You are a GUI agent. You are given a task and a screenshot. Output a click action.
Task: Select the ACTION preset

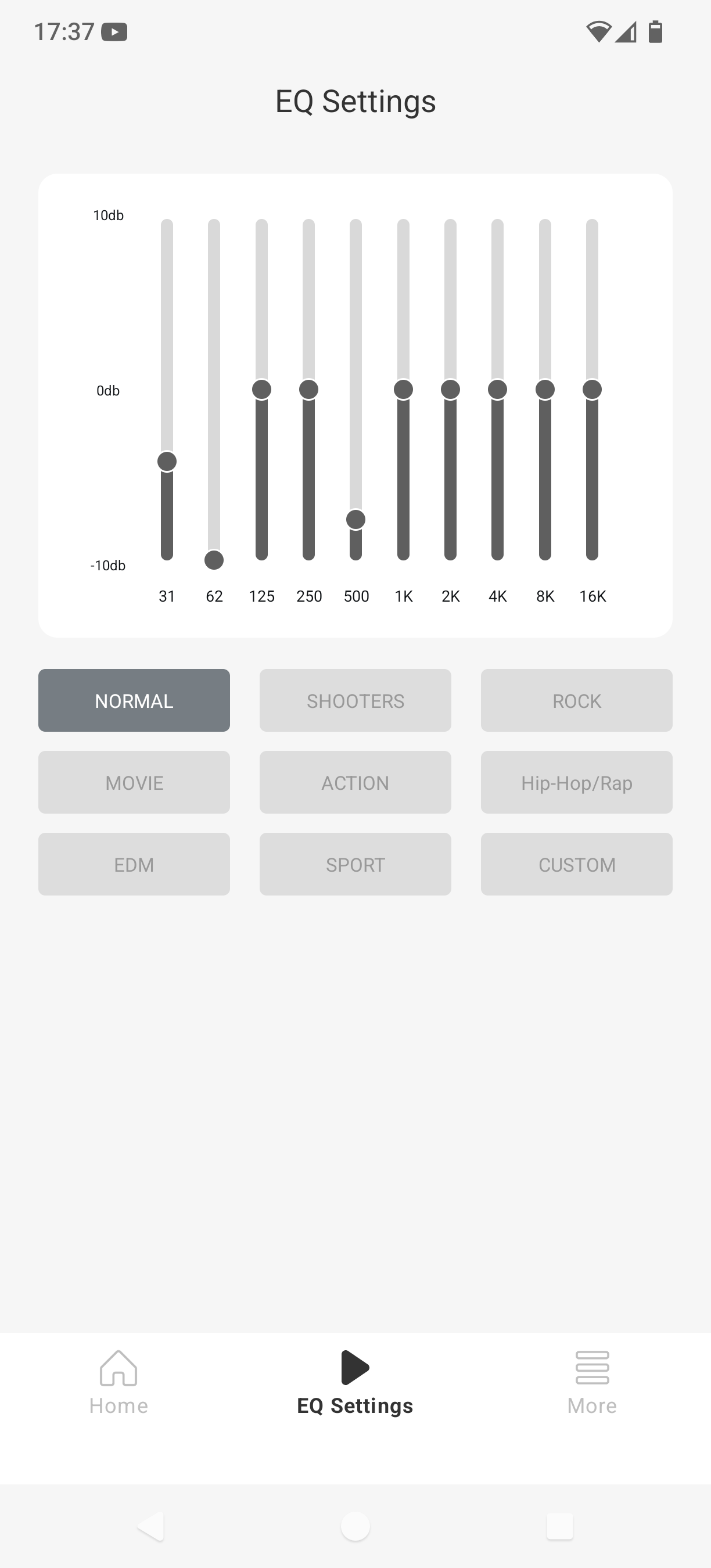[355, 782]
